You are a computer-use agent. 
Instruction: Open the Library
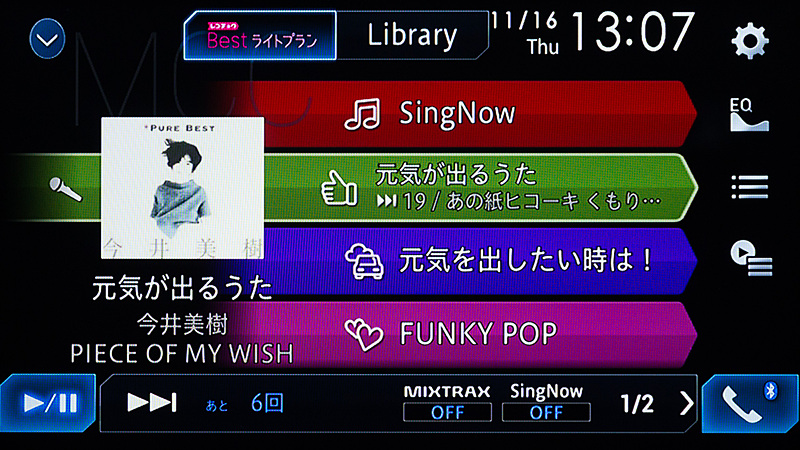412,37
